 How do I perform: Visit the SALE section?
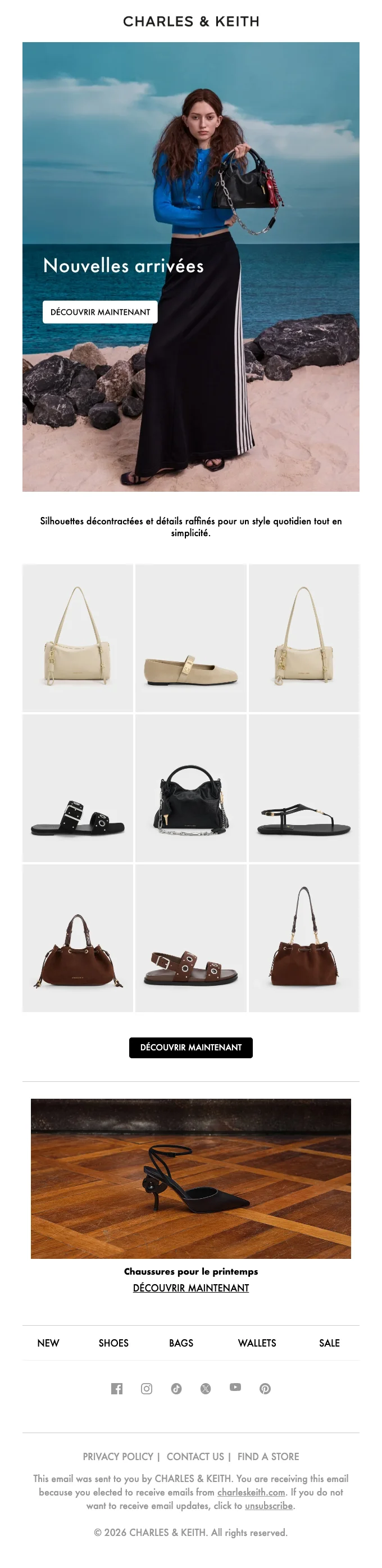[x=329, y=1342]
